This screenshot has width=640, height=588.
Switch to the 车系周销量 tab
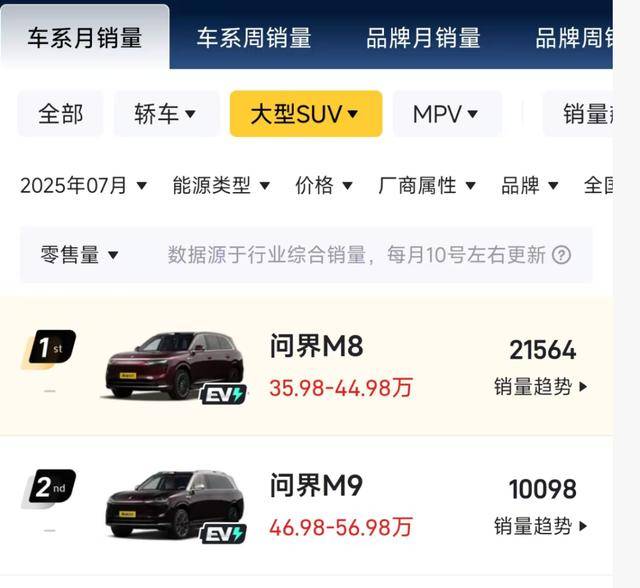pyautogui.click(x=253, y=38)
